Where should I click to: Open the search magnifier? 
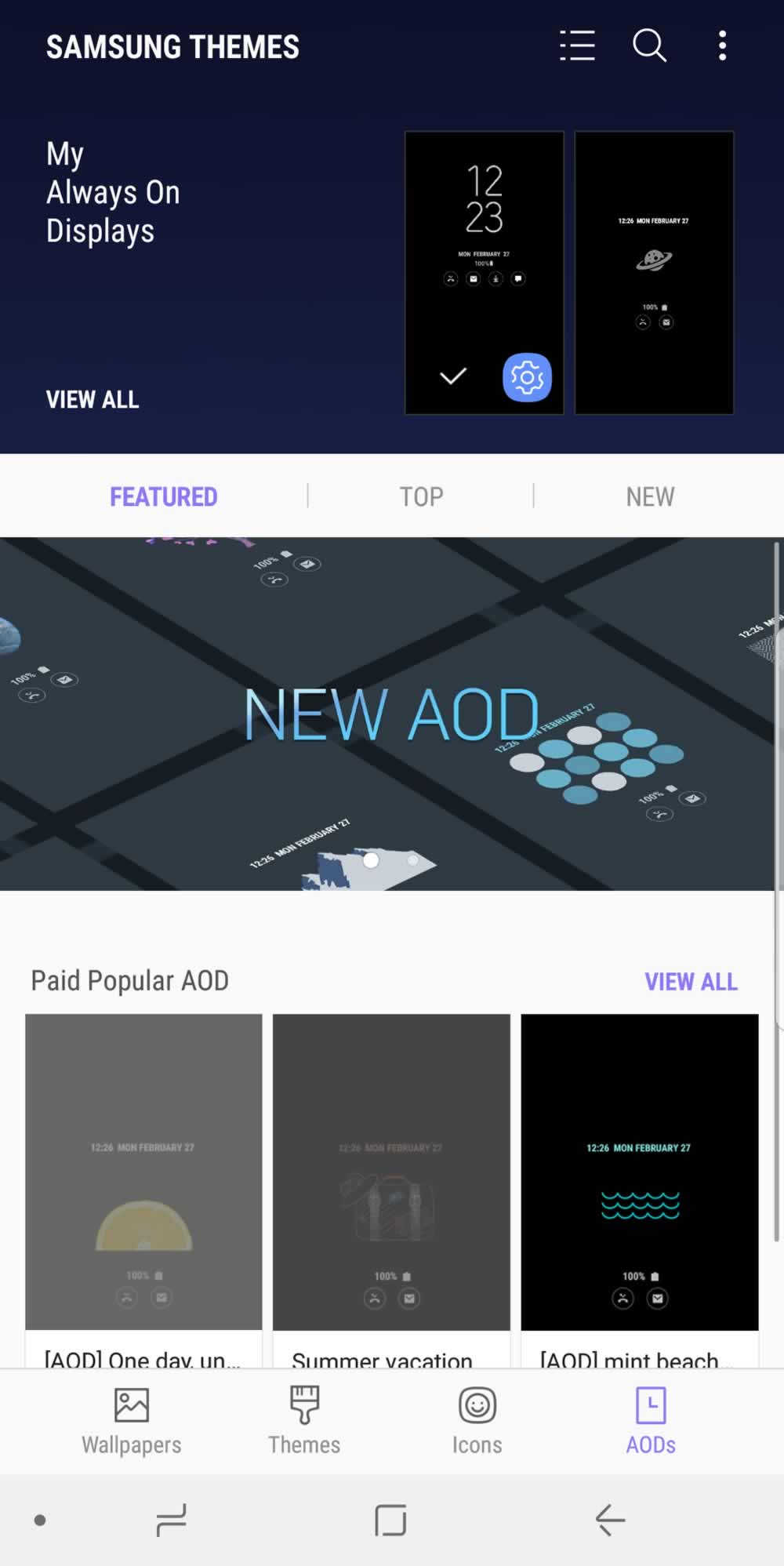coord(649,45)
